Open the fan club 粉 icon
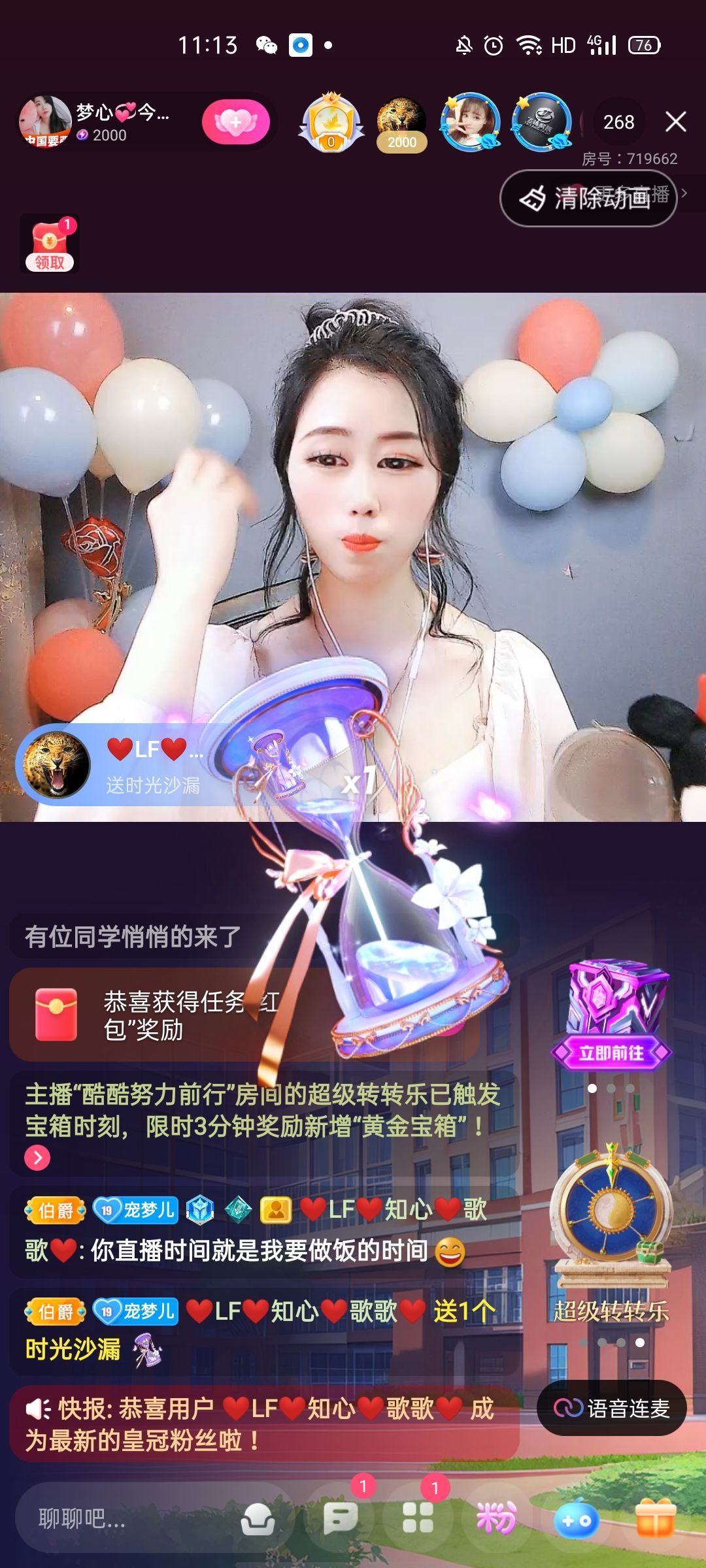This screenshot has width=706, height=1568. (496, 1519)
